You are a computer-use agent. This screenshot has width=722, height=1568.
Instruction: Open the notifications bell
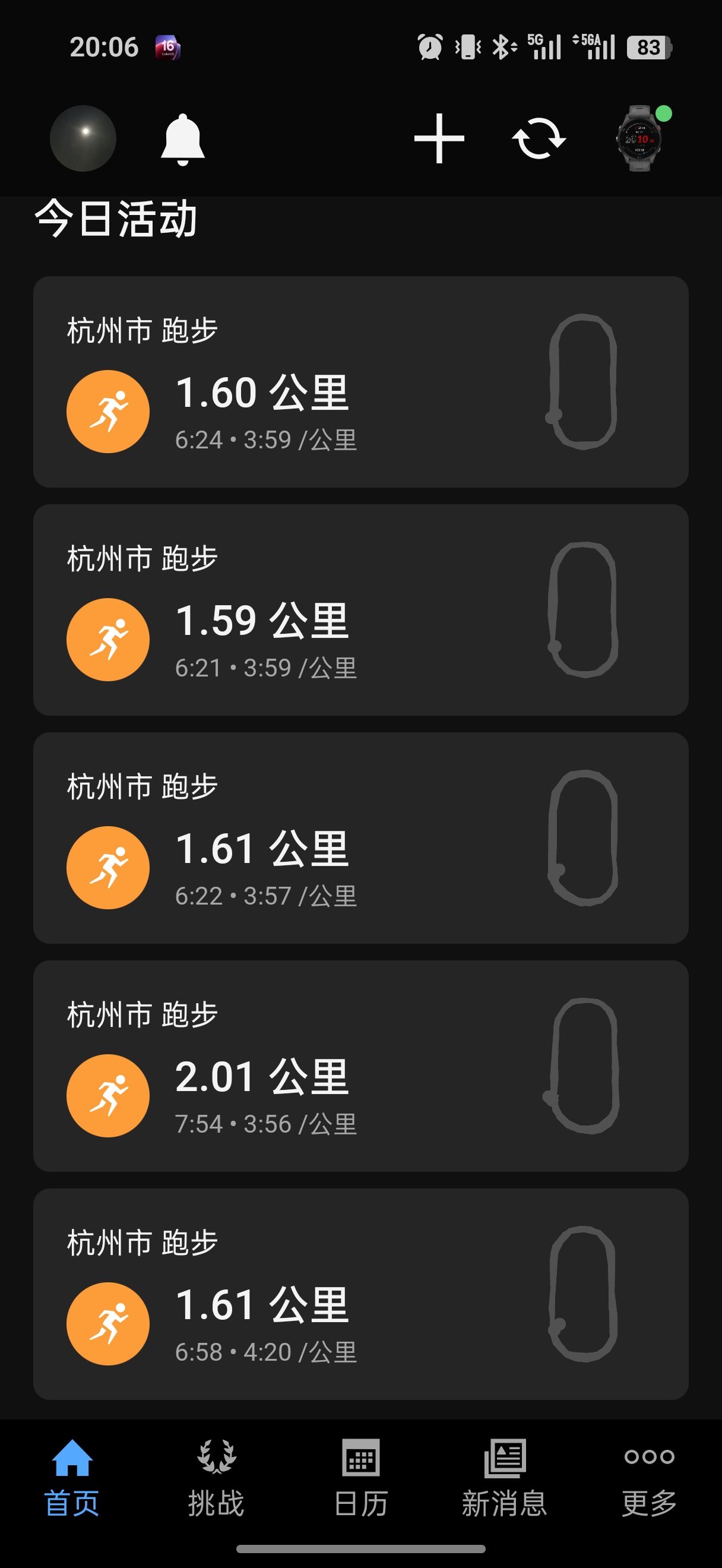(x=182, y=139)
